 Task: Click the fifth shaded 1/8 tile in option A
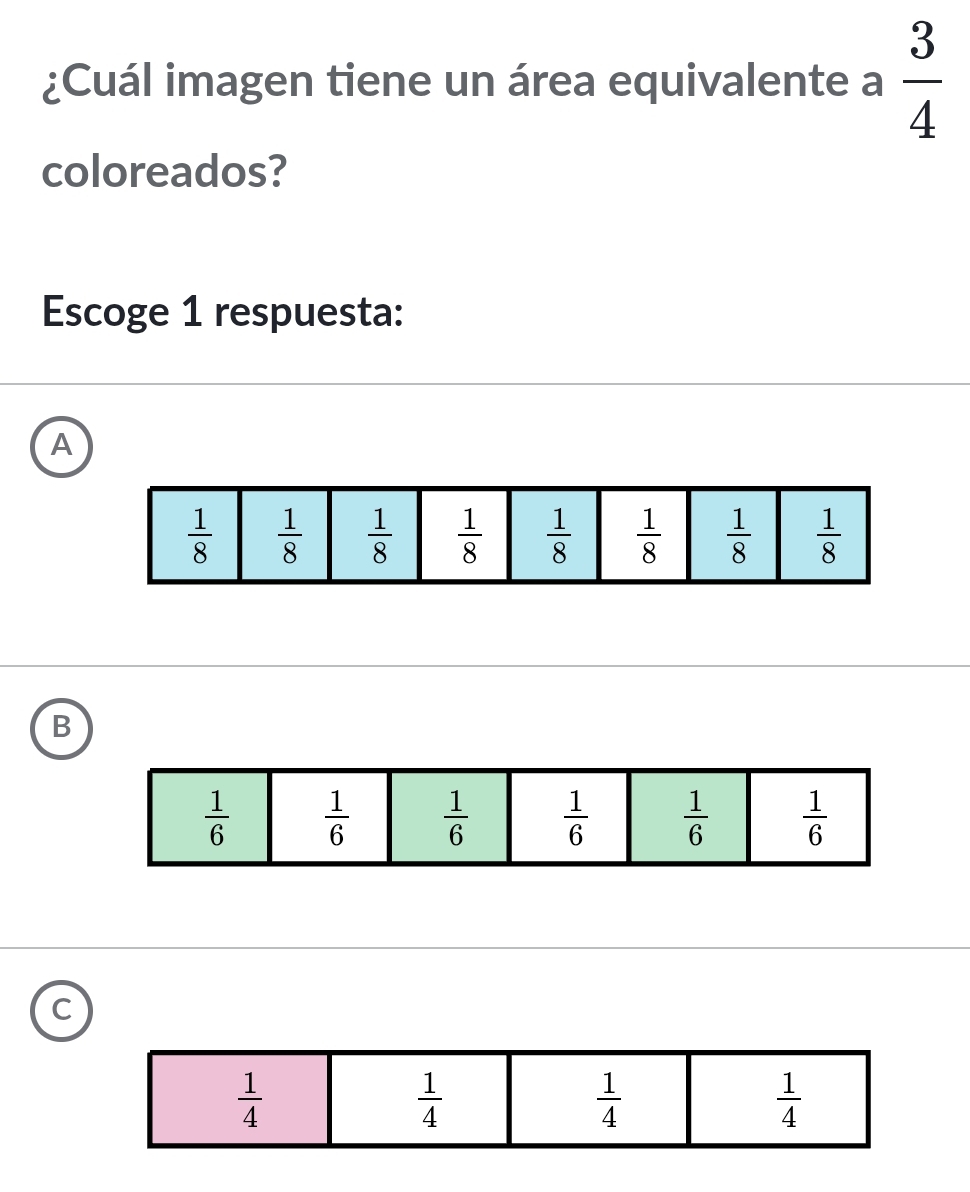[x=556, y=535]
